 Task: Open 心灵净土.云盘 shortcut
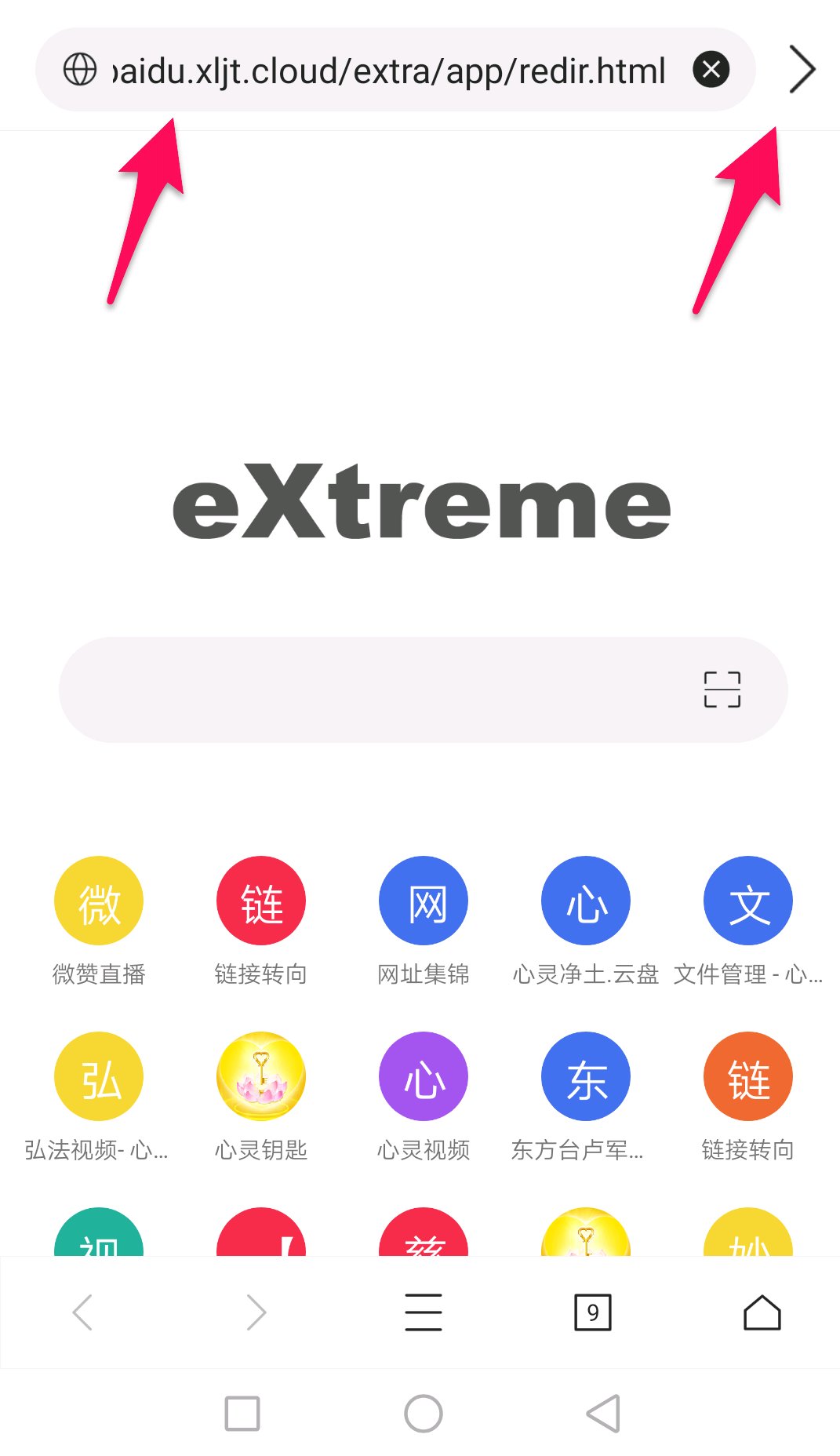pos(586,901)
